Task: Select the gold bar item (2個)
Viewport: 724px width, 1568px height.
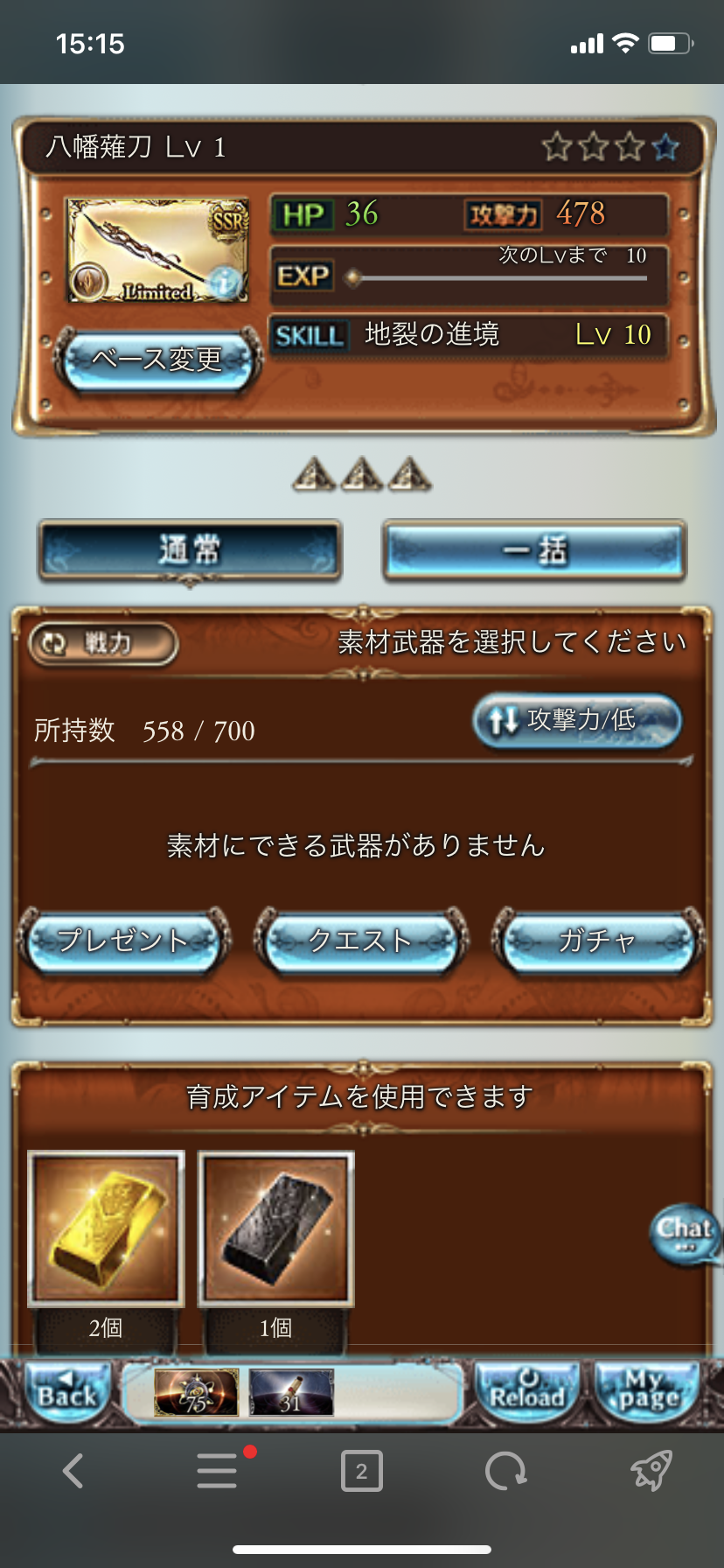Action: click(x=107, y=1228)
